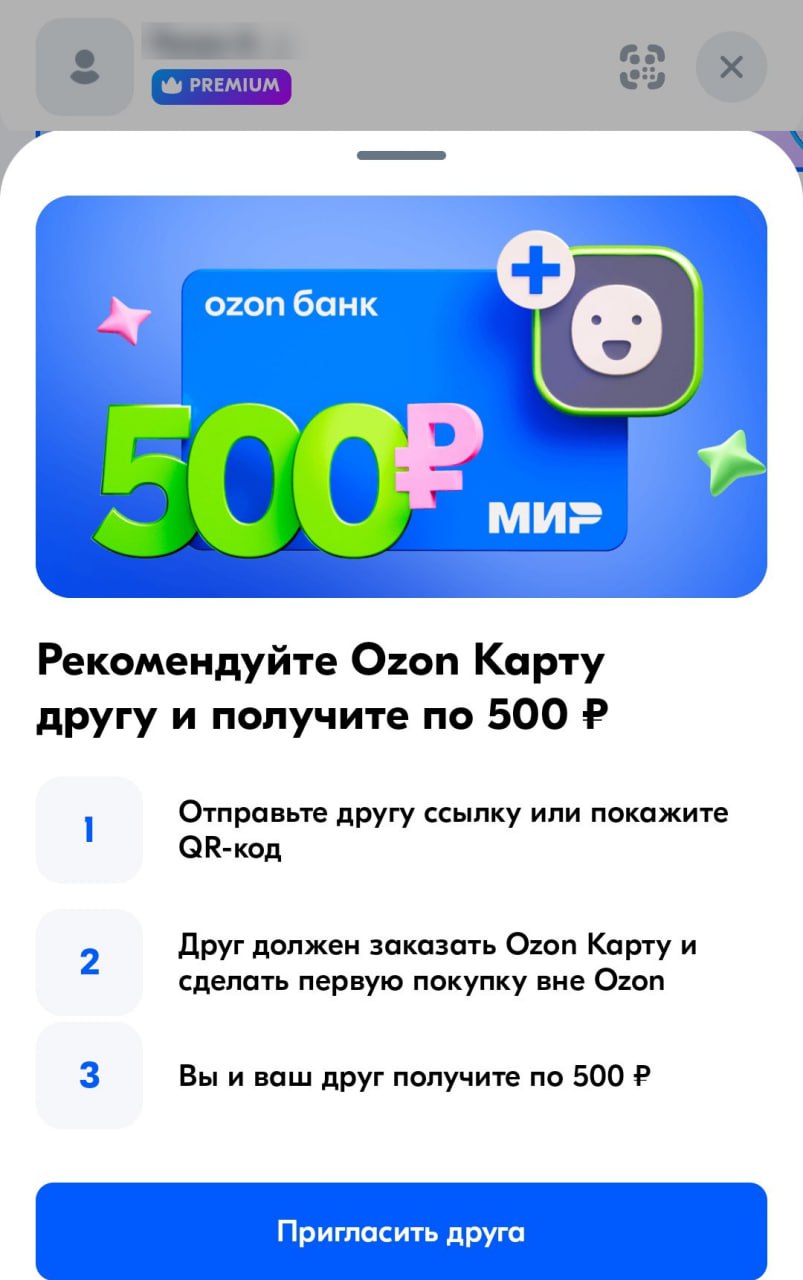Open the QR code scanner icon

[x=642, y=67]
